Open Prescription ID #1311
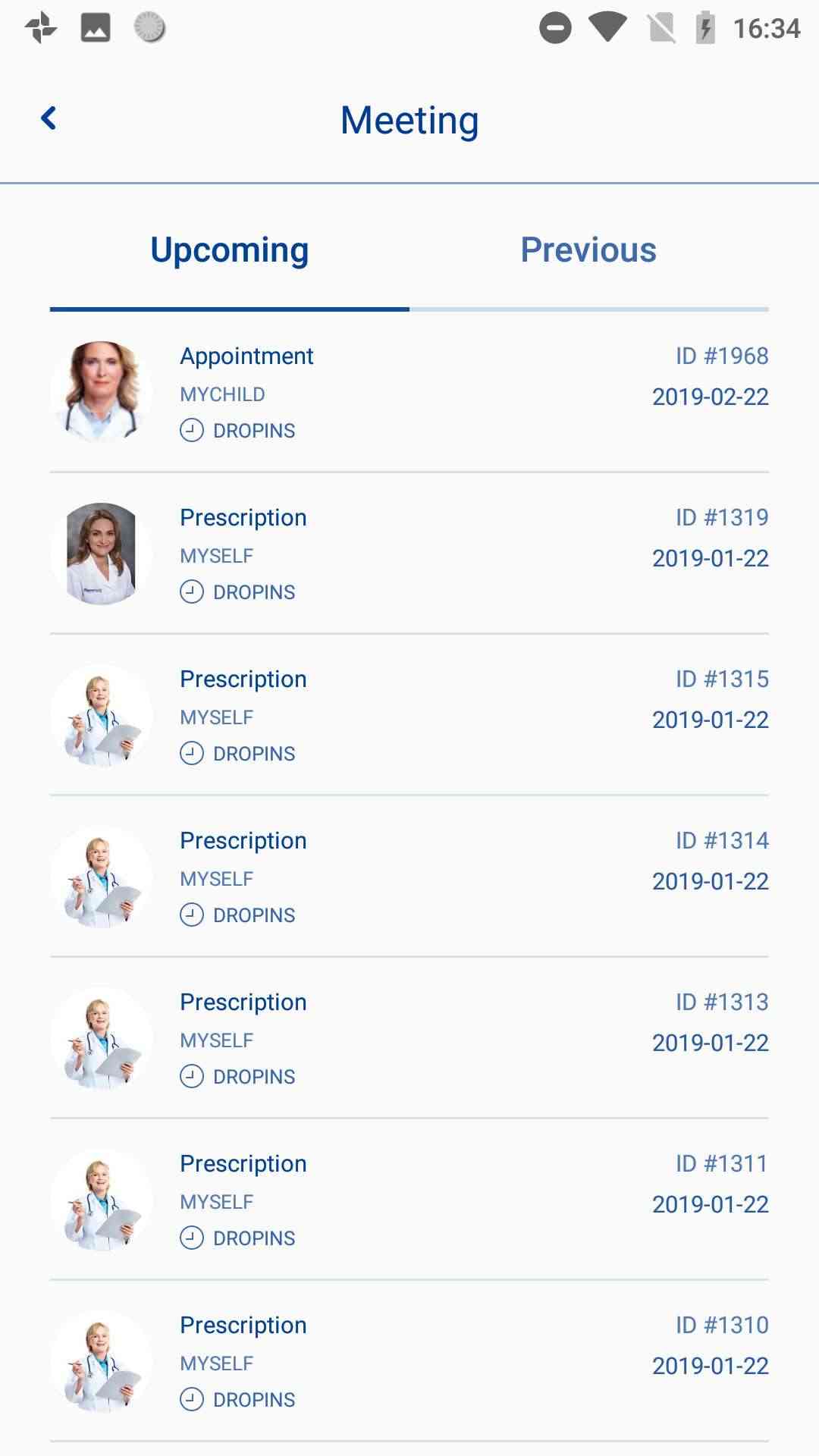 (x=409, y=1200)
